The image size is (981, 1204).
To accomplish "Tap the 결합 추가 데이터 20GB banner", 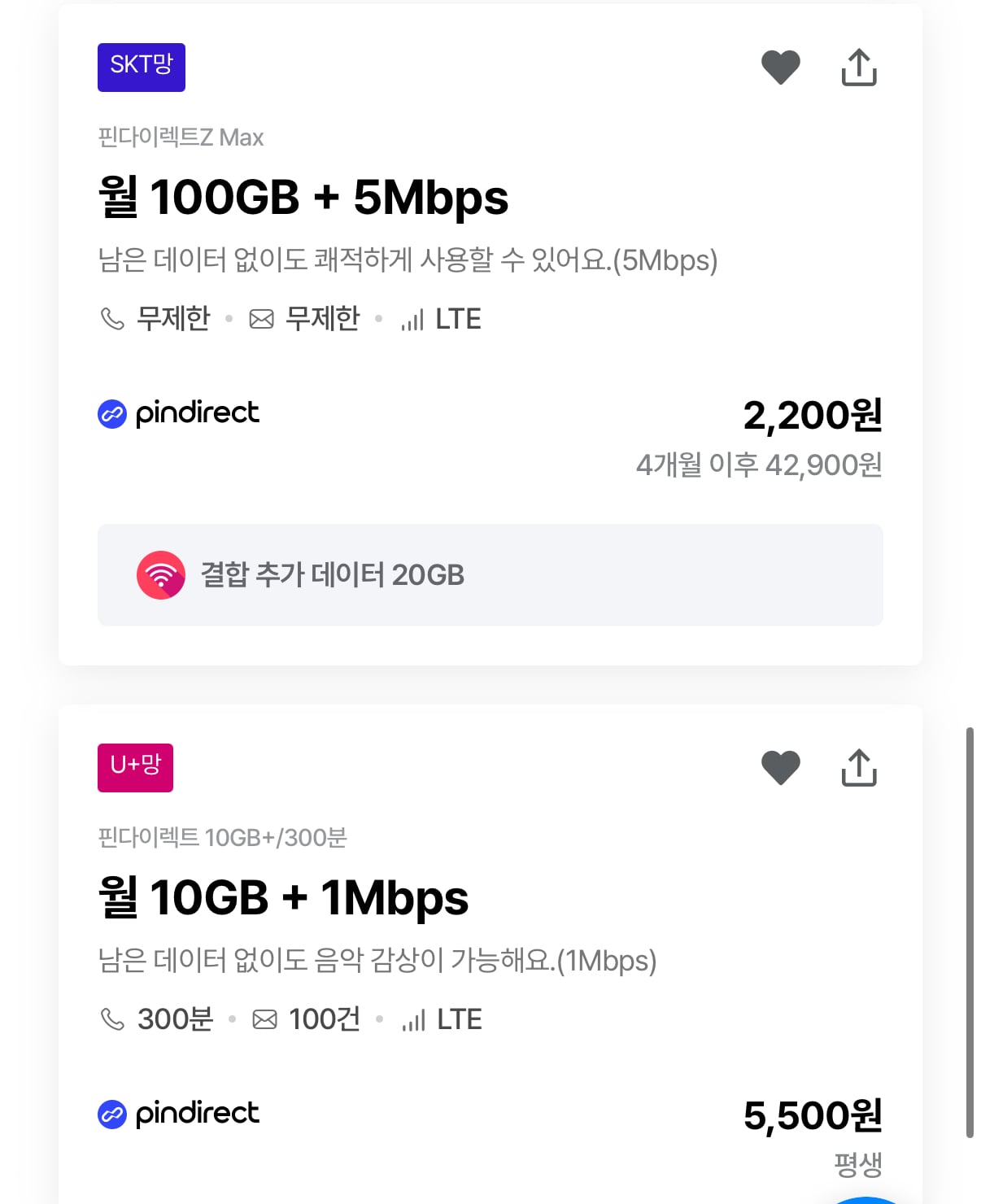I will (490, 575).
